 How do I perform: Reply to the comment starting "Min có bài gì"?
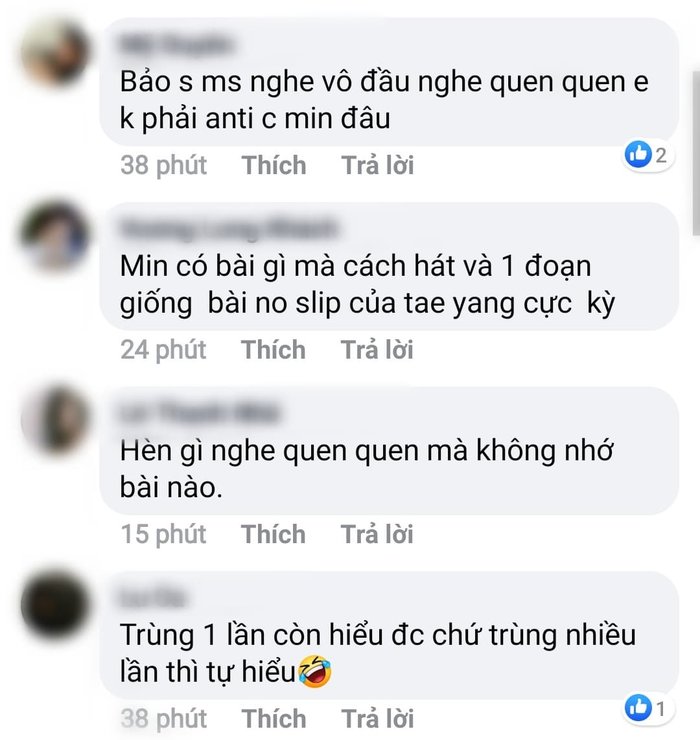[x=377, y=350]
